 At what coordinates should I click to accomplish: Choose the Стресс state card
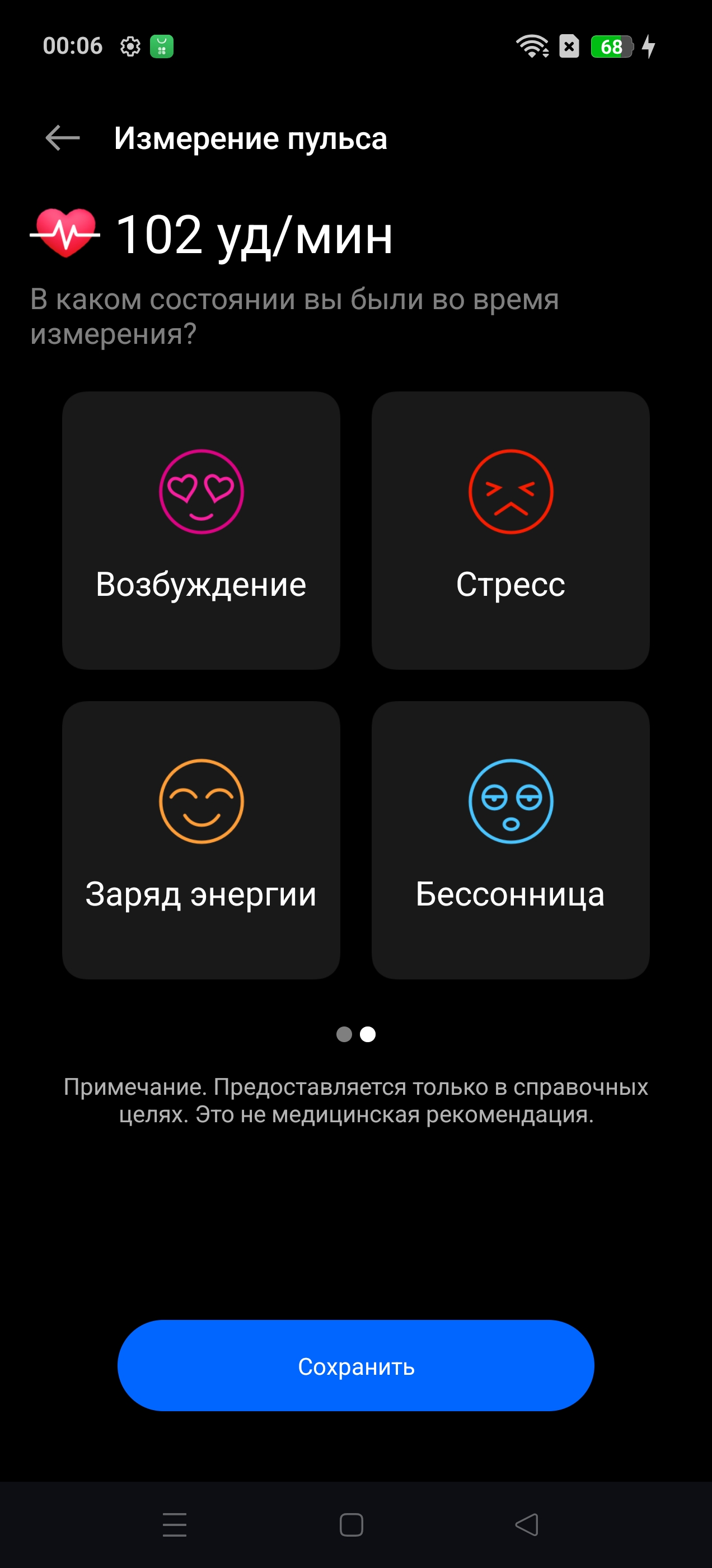510,530
